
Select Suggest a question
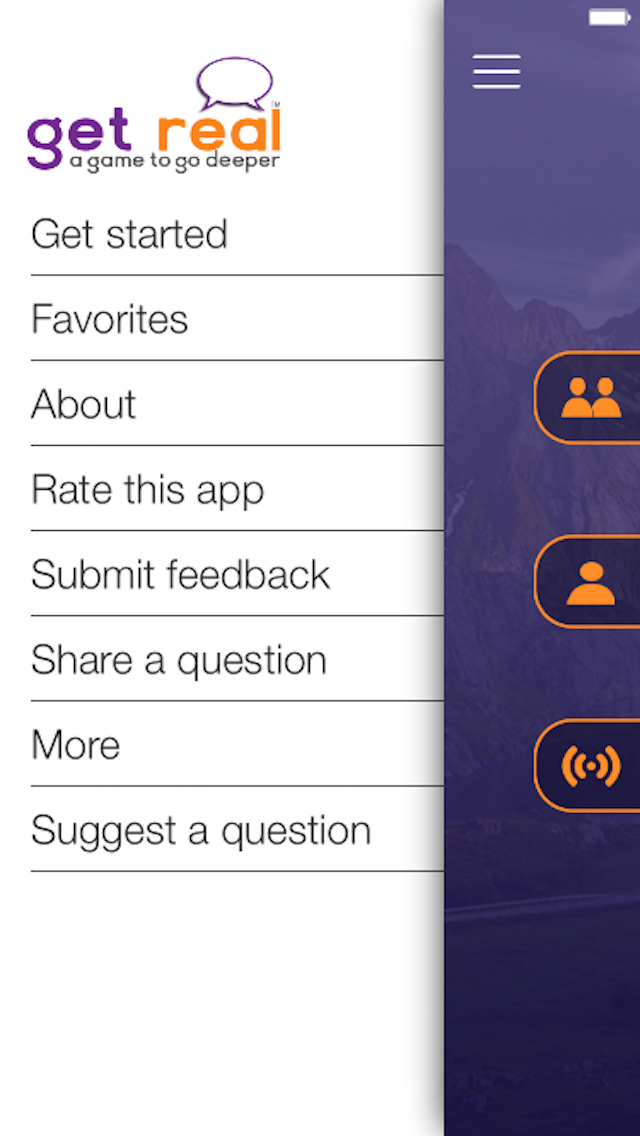(201, 830)
